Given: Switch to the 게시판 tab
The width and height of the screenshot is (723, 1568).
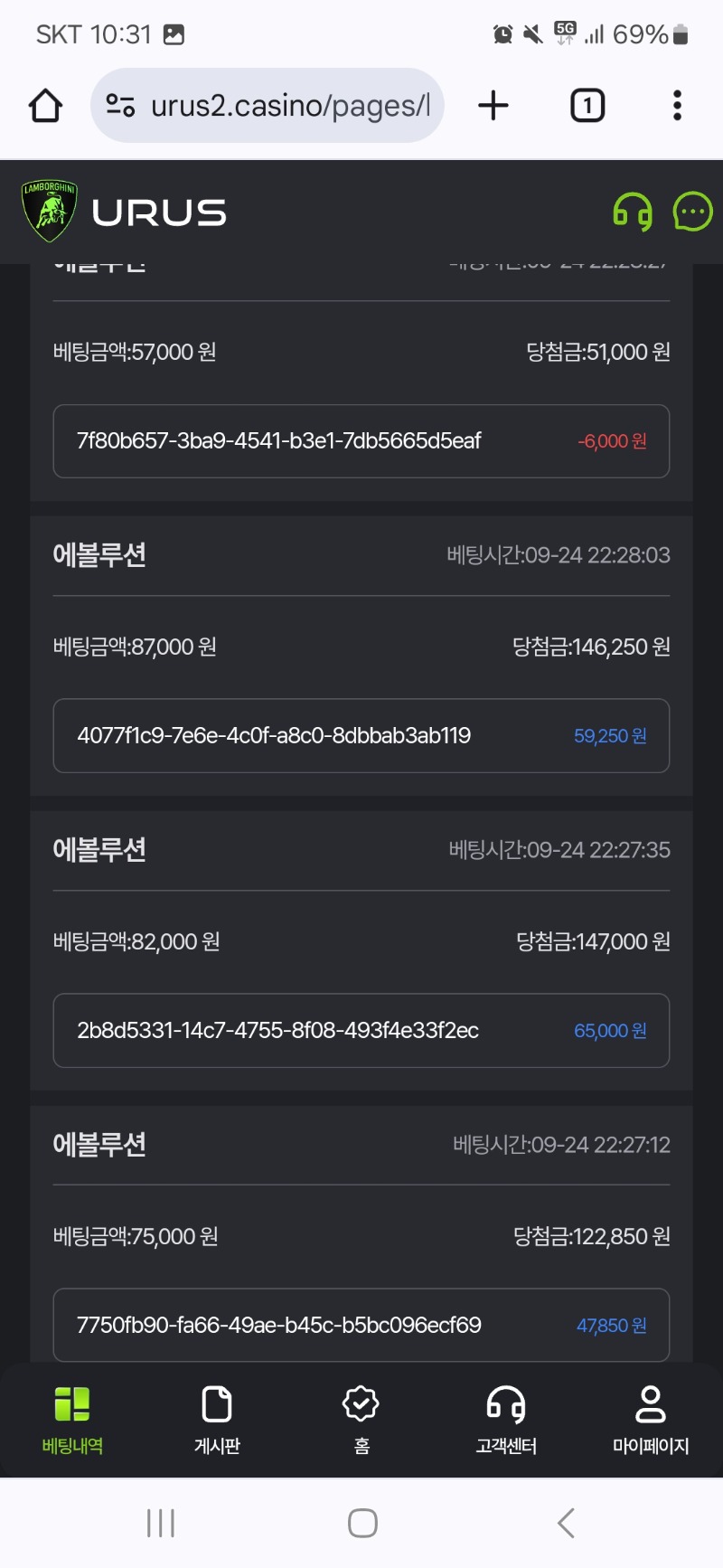Looking at the screenshot, I should [x=217, y=1420].
